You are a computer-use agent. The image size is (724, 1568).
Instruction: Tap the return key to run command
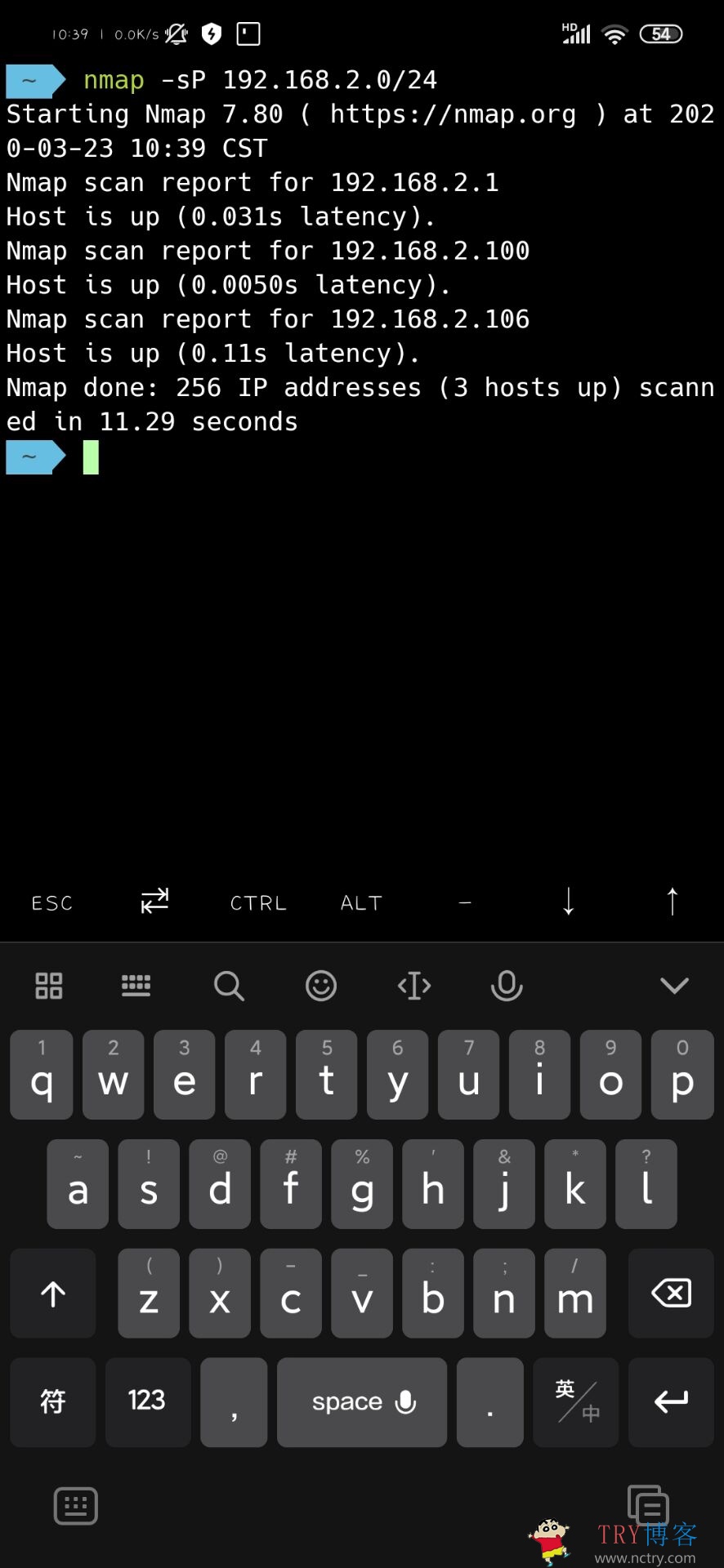[x=671, y=1401]
